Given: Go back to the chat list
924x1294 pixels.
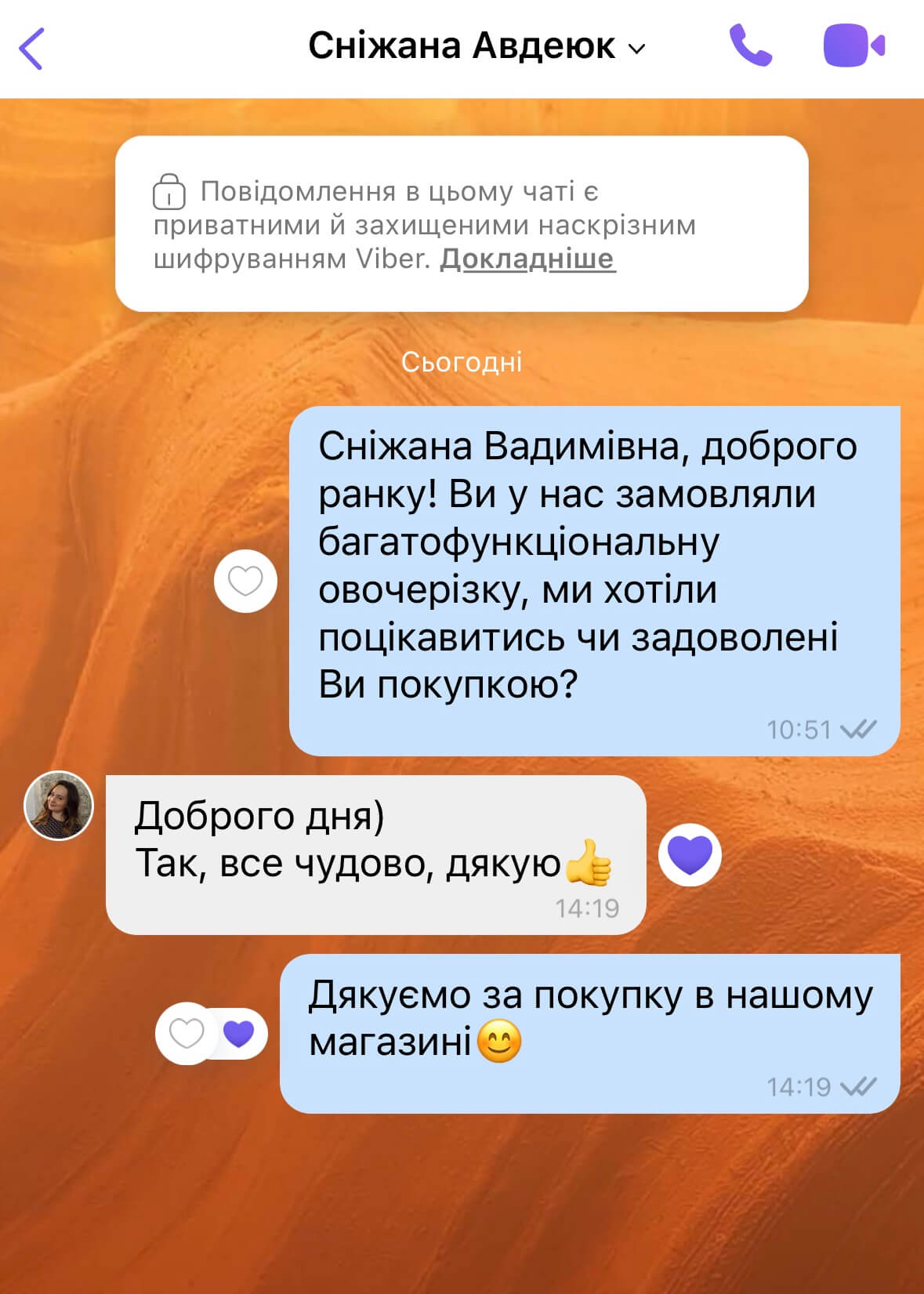Looking at the screenshot, I should [31, 49].
